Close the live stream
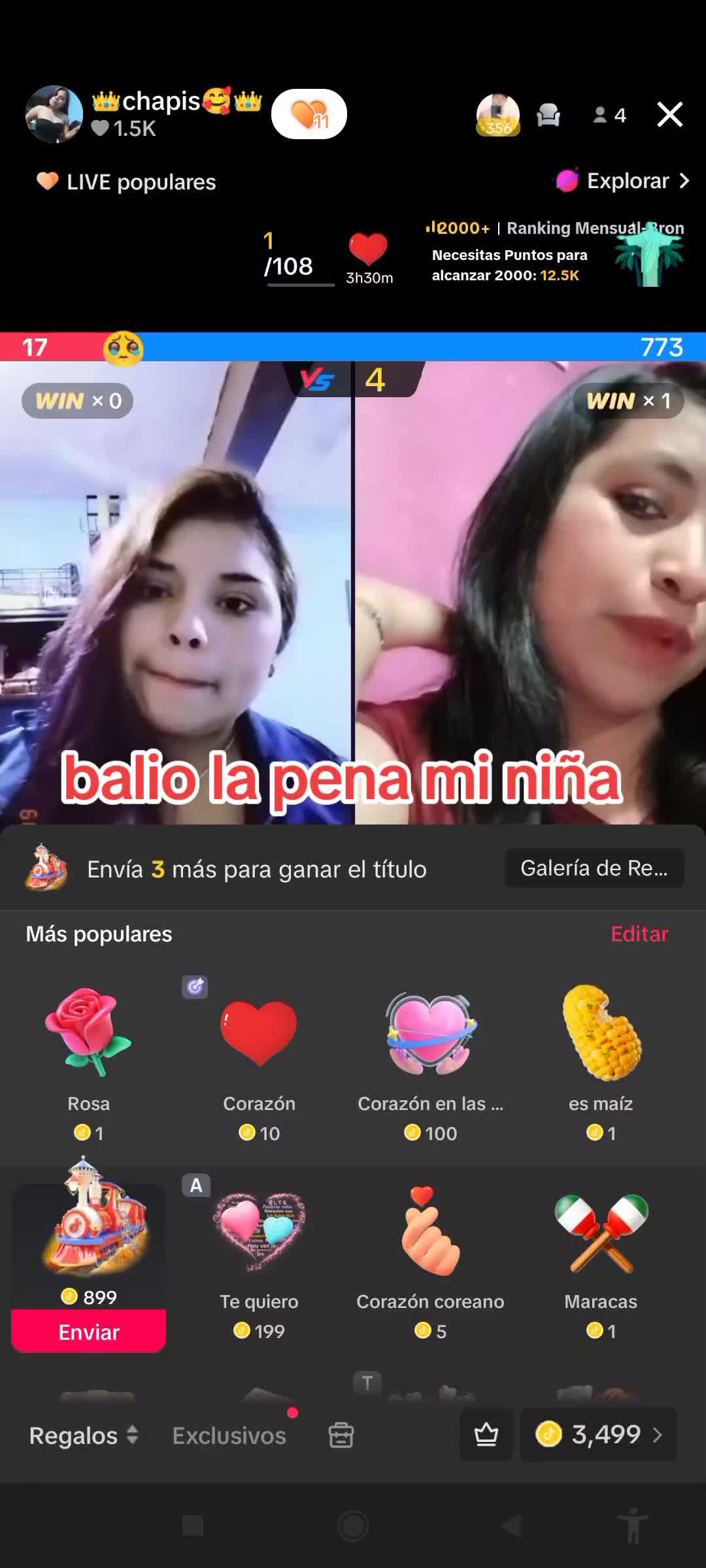This screenshot has height=1568, width=706. 669,114
